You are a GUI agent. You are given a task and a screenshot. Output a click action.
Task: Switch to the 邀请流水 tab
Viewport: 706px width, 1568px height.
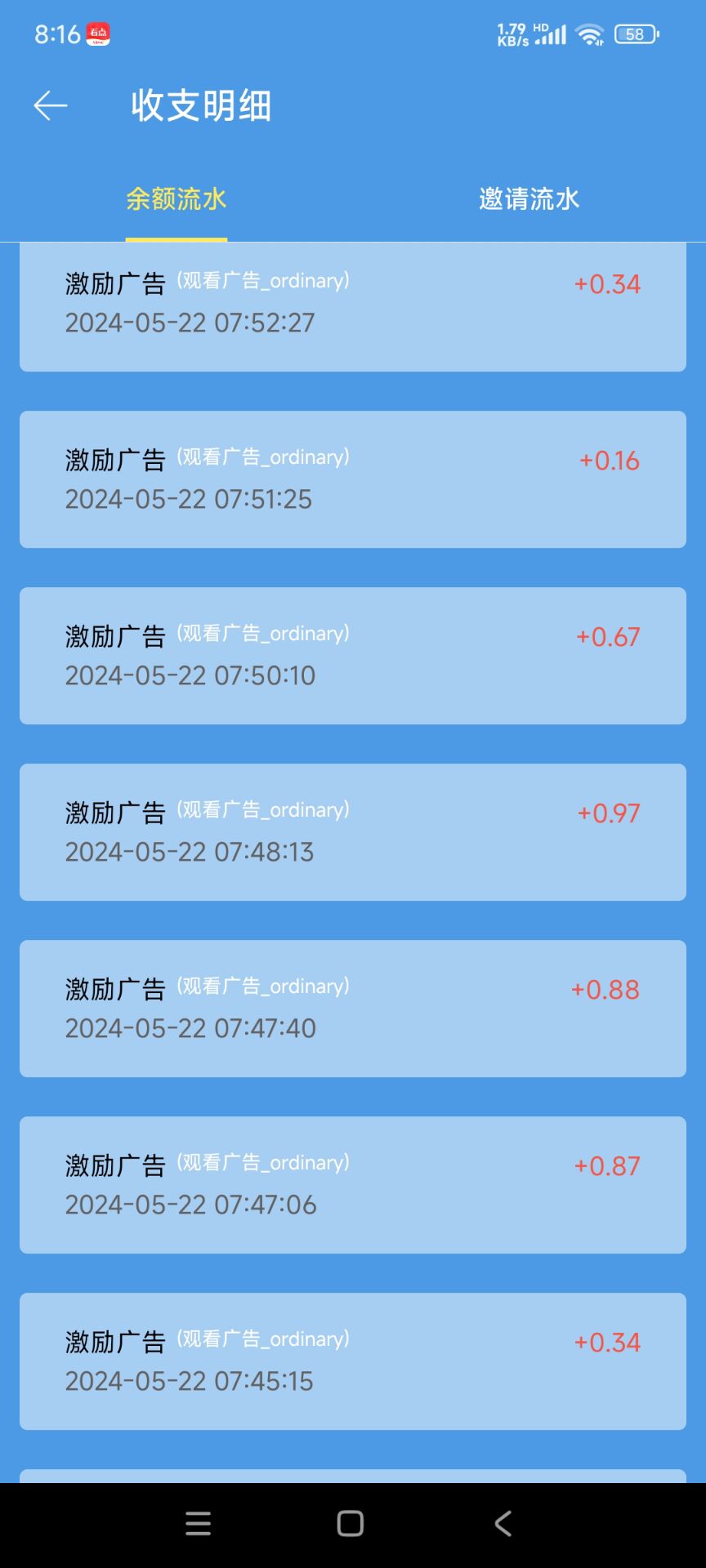click(529, 198)
